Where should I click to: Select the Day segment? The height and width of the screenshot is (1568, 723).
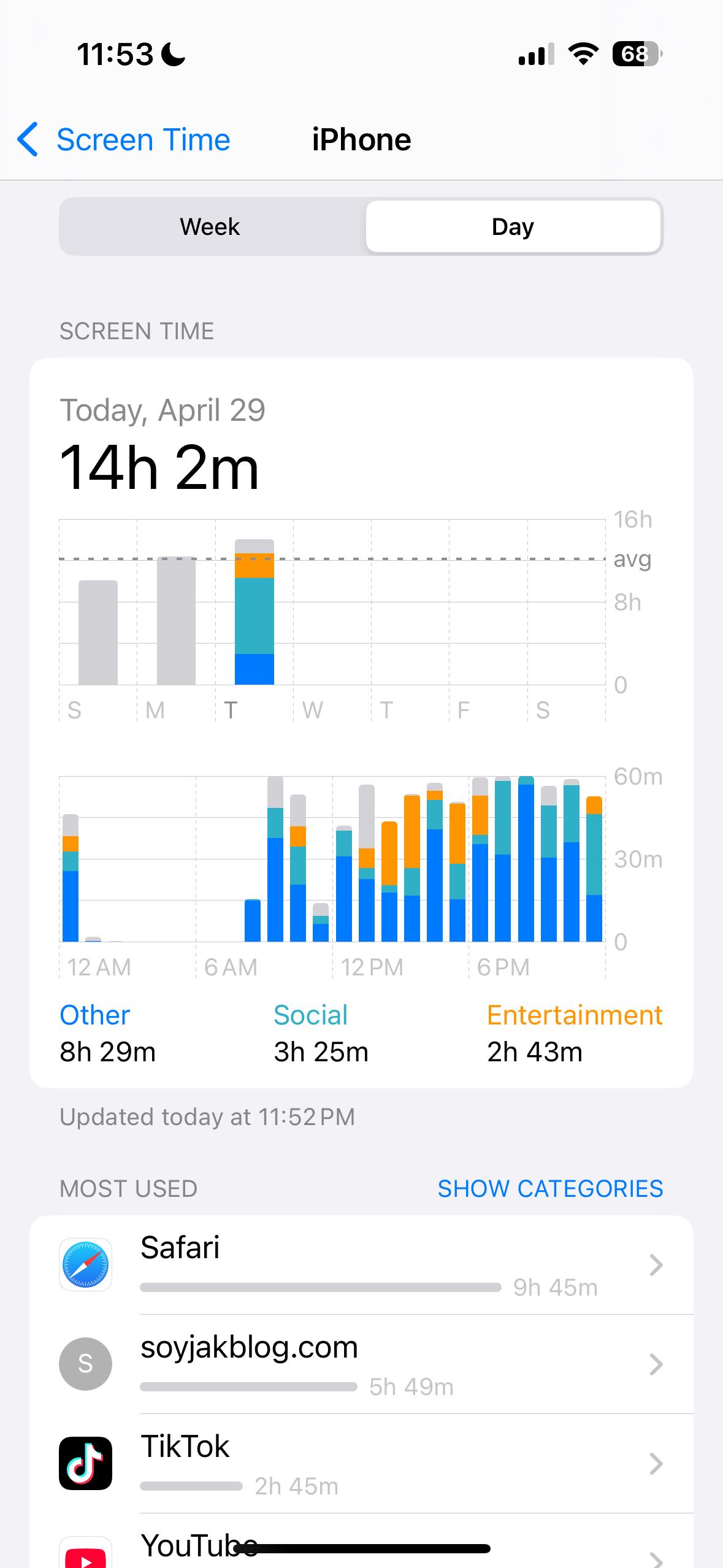coord(513,226)
